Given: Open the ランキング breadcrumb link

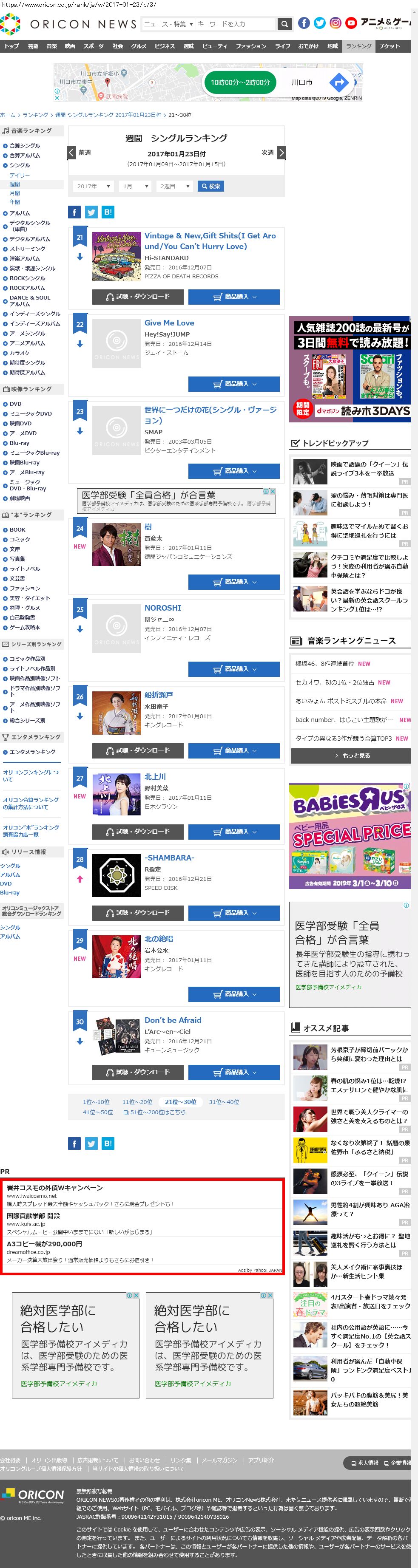Looking at the screenshot, I should [x=35, y=115].
